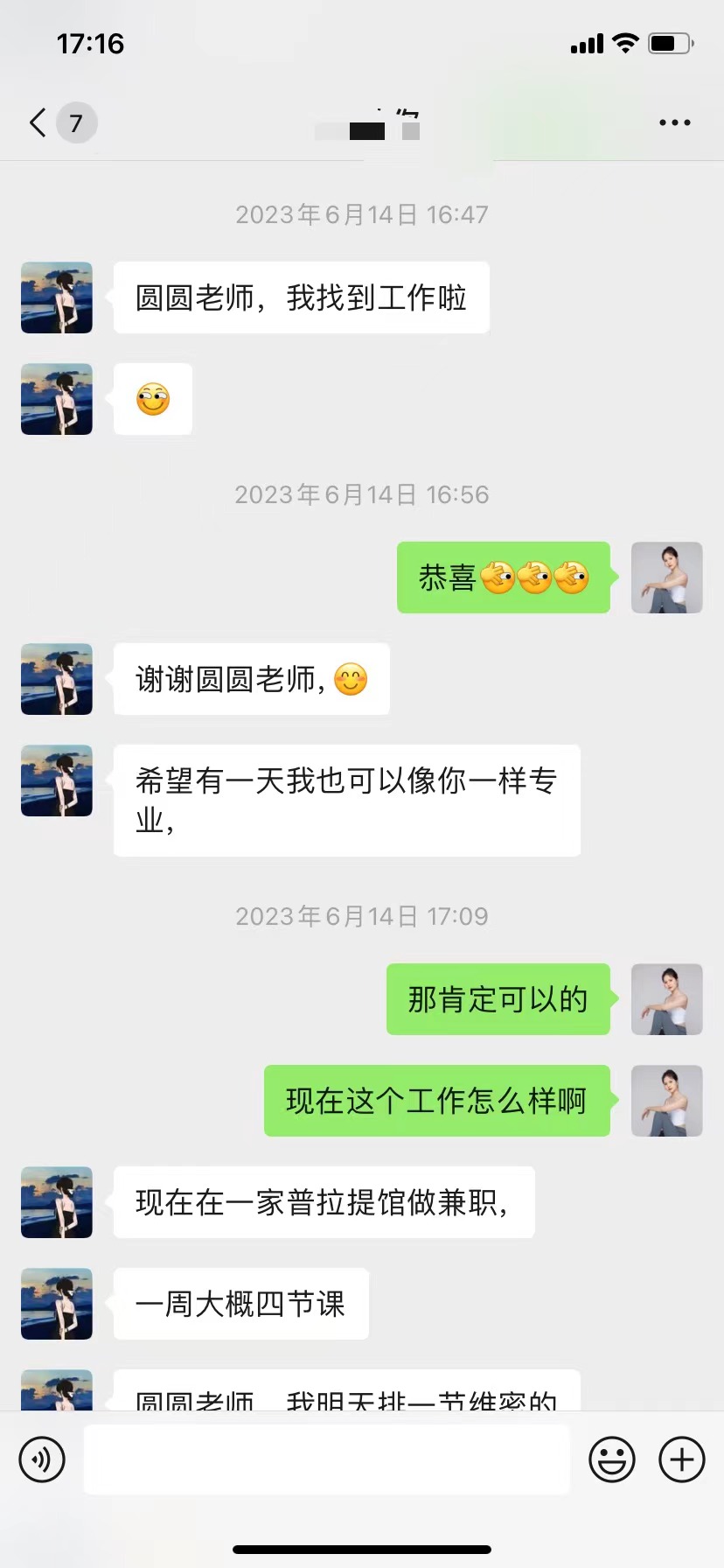Tap the back arrow to leave chat
Screen dimensions: 724x1568
click(x=35, y=122)
